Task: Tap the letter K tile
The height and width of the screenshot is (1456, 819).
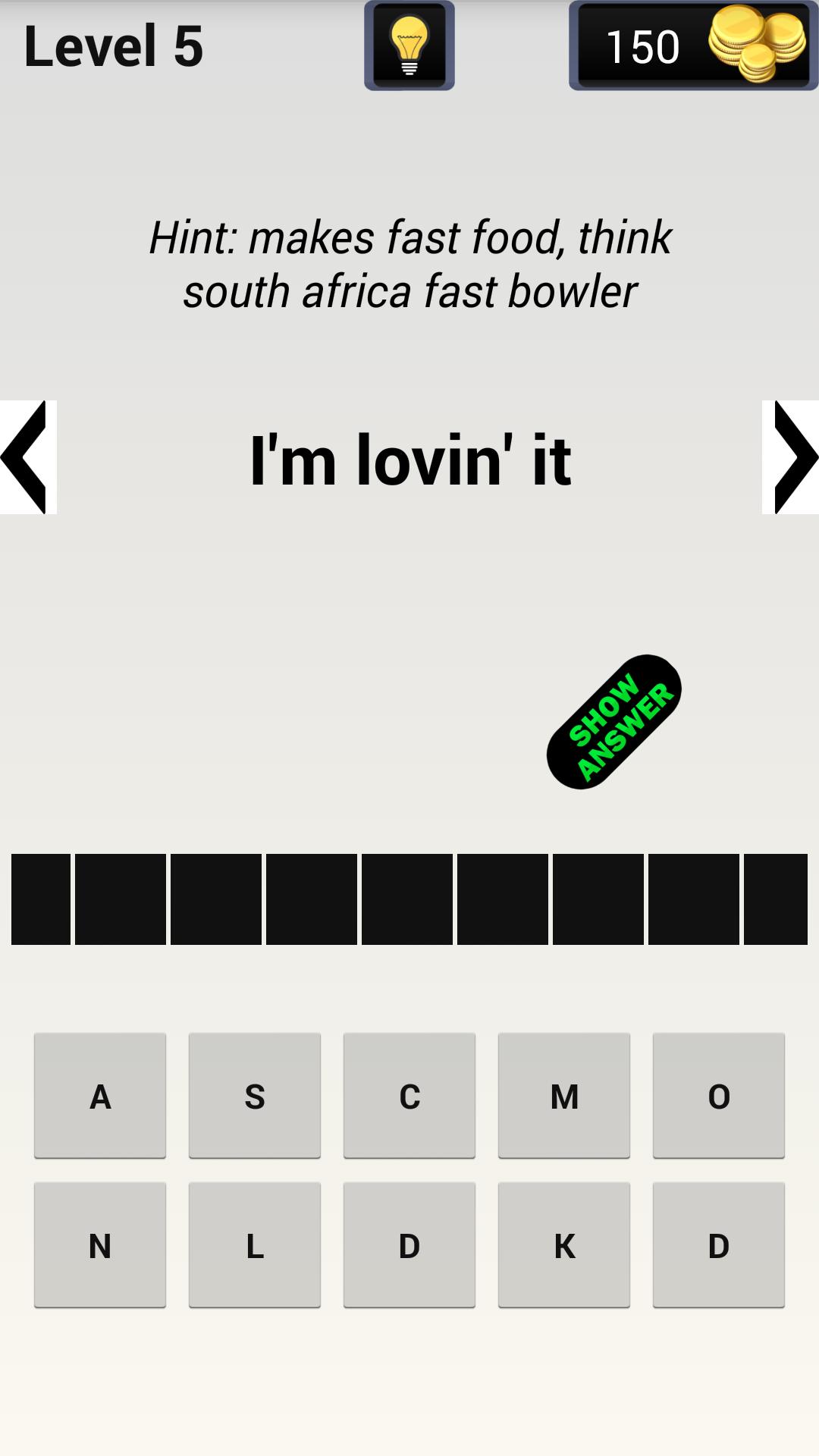Action: coord(564,1245)
